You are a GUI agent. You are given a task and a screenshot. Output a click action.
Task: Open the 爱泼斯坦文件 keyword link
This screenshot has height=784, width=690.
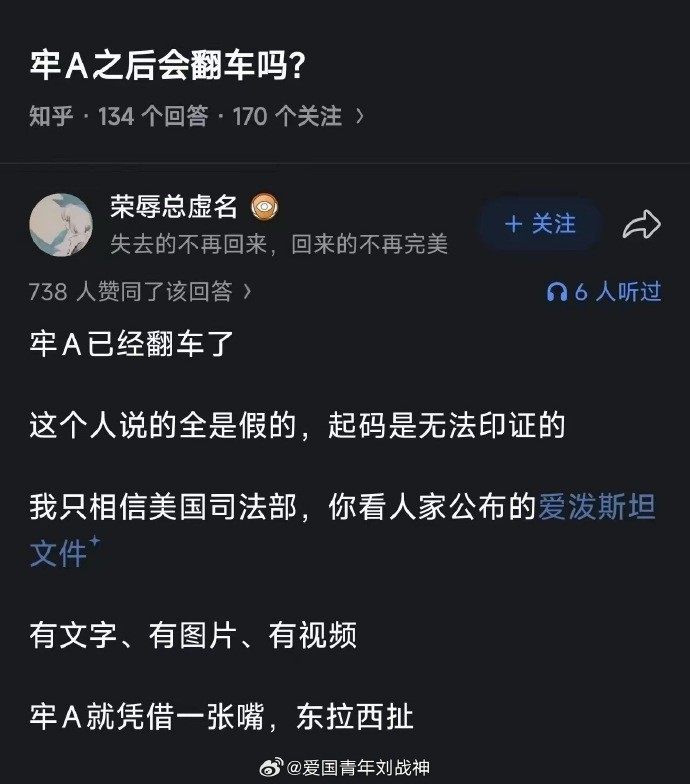tap(597, 508)
